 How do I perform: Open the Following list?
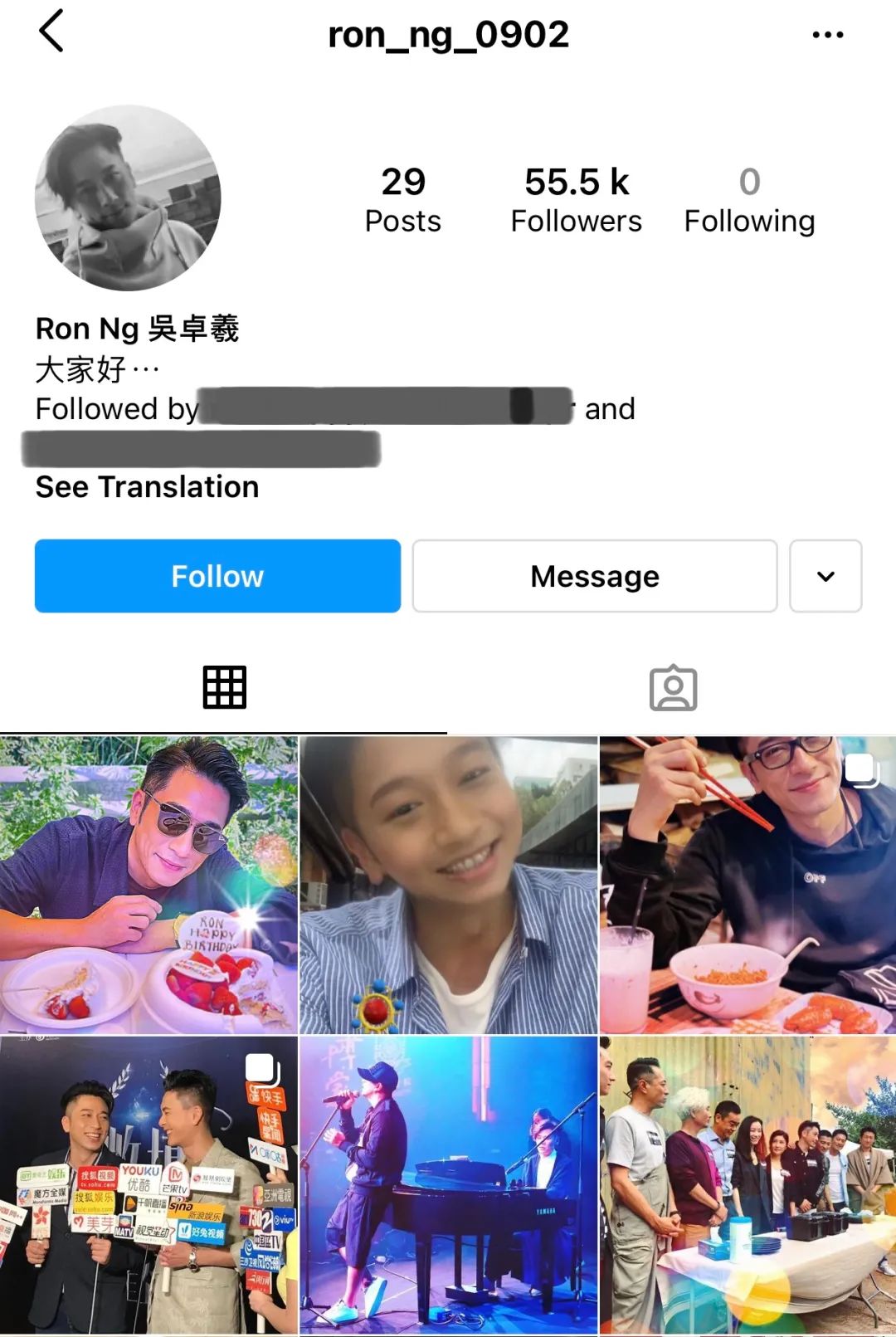pyautogui.click(x=749, y=199)
